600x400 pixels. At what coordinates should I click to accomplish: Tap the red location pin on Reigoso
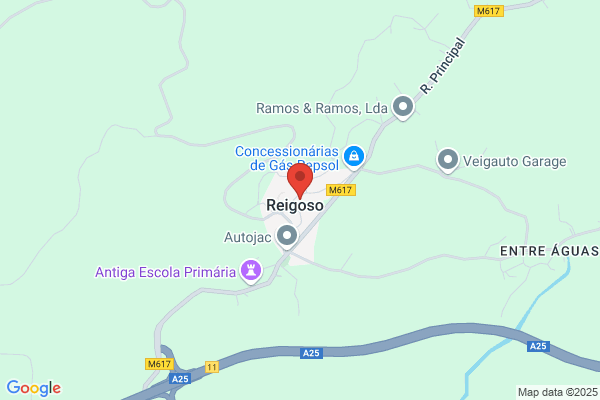point(300,180)
